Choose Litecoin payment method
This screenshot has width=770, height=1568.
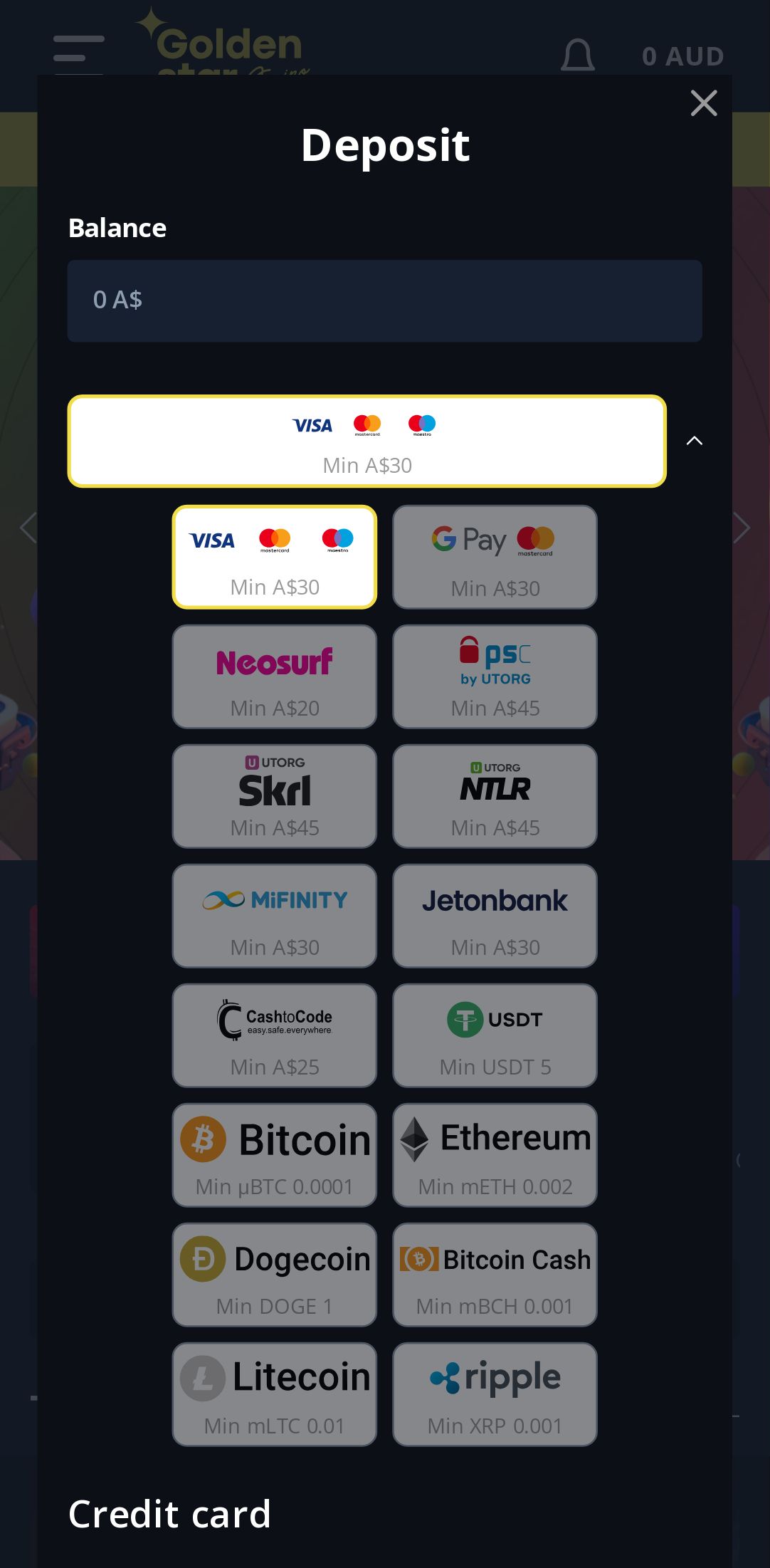click(x=275, y=1394)
